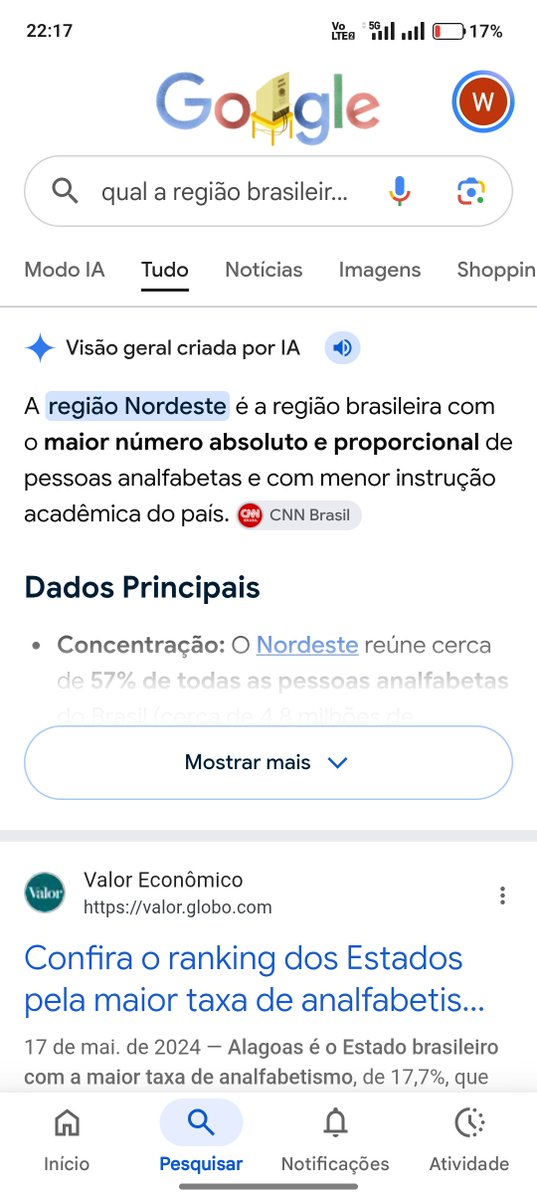The image size is (537, 1200).
Task: Switch to the Atividade tab
Action: click(469, 1139)
